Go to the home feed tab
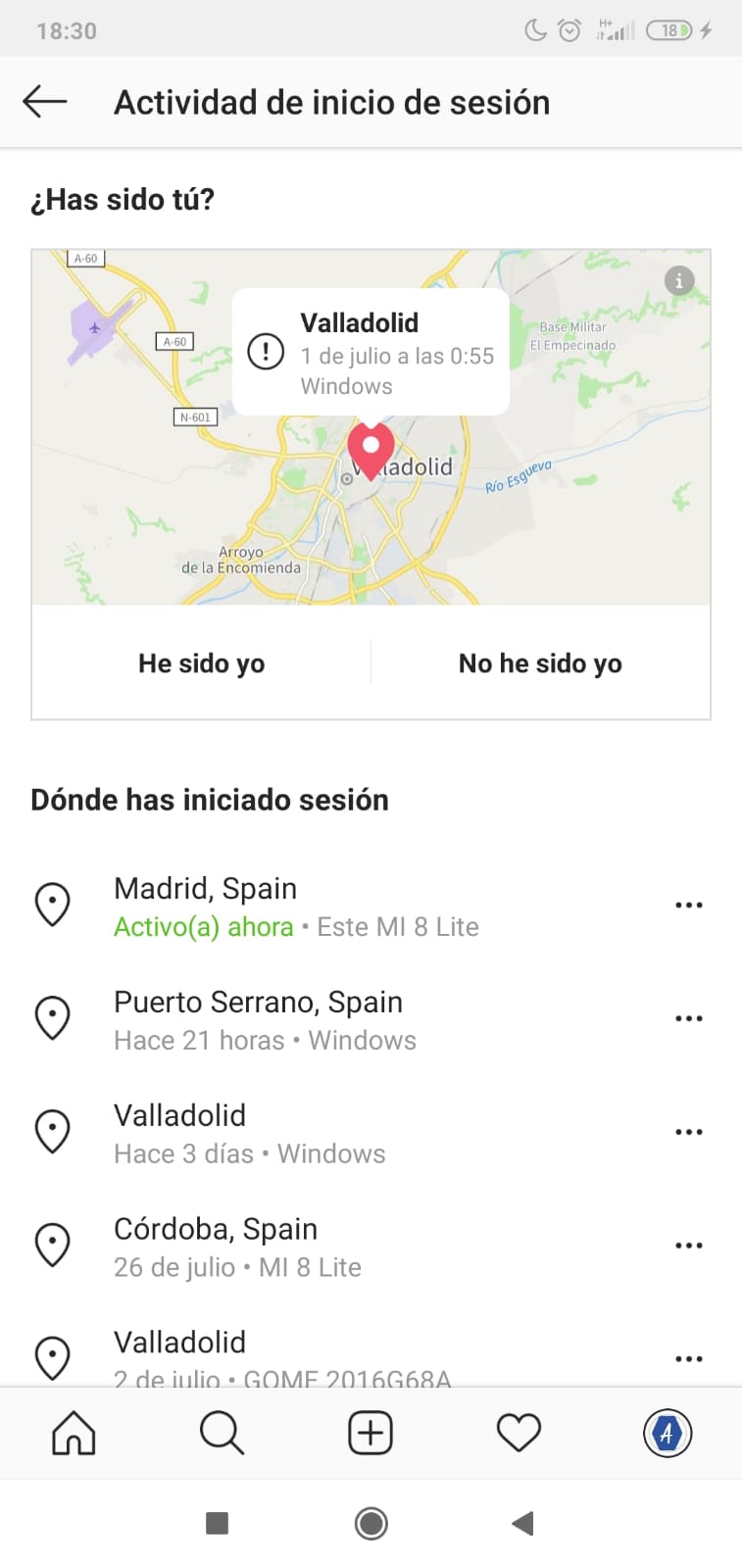Image resolution: width=742 pixels, height=1568 pixels. point(74,1433)
